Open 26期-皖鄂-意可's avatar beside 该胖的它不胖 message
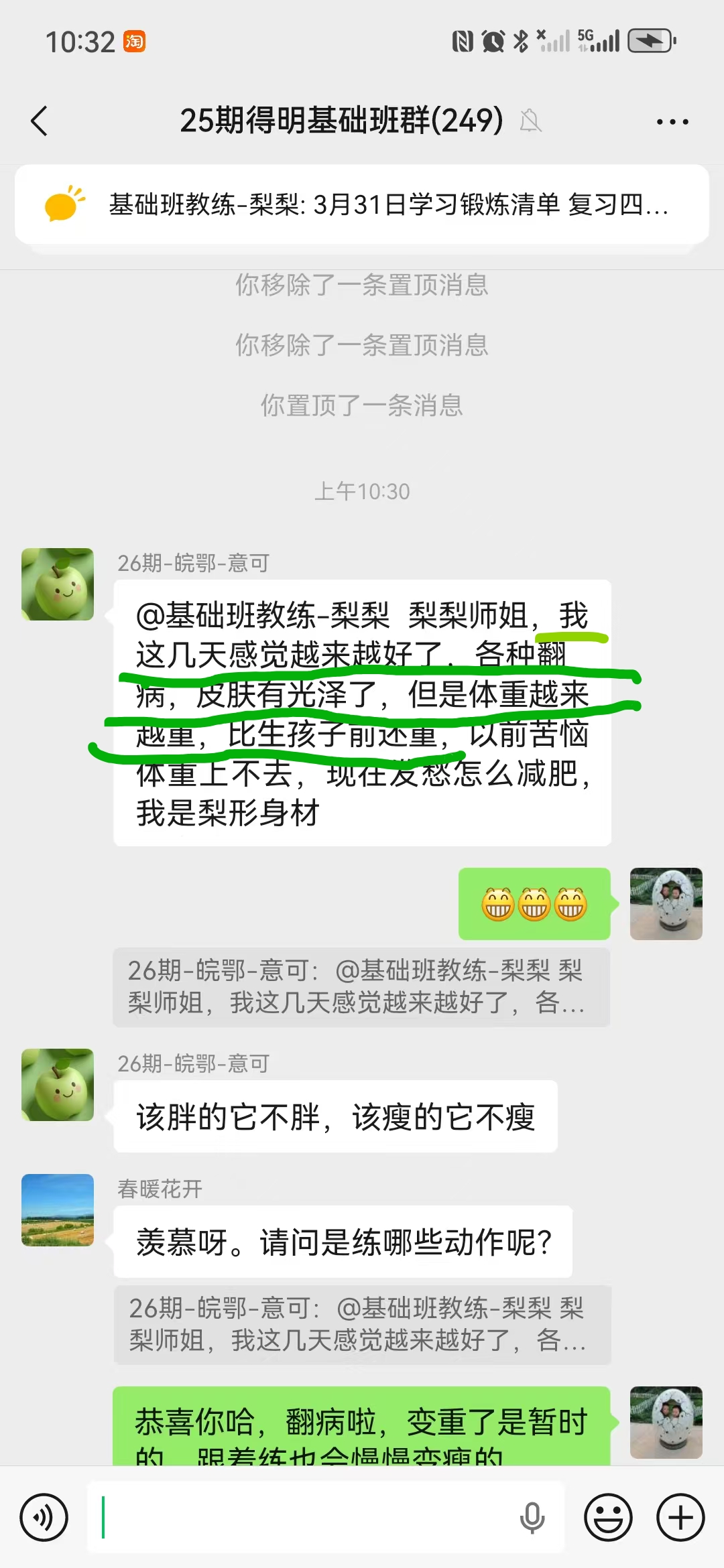The width and height of the screenshot is (724, 1568). tap(58, 1084)
